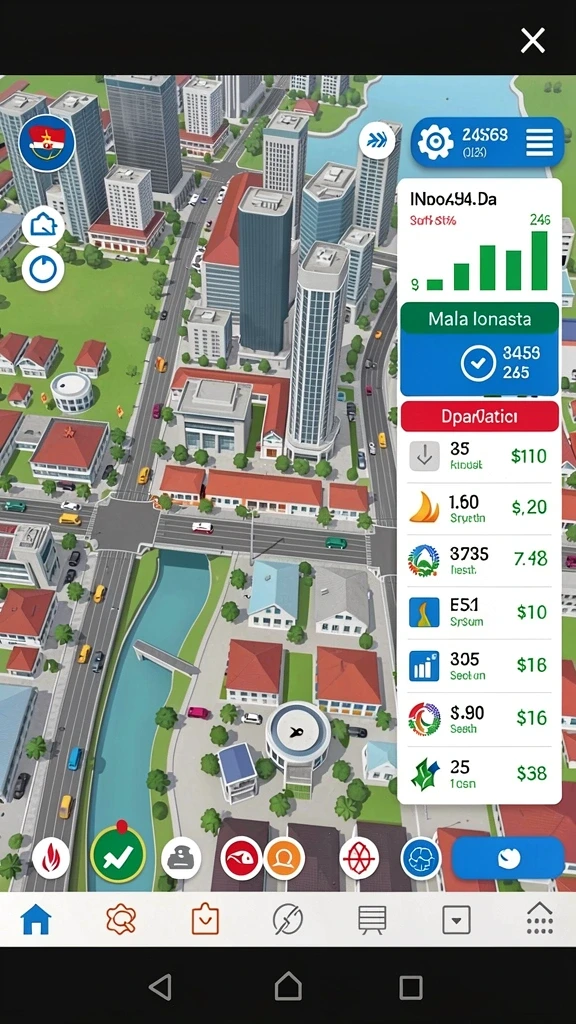576x1024 pixels.
Task: Tap the power circle icon
Action: tap(43, 268)
